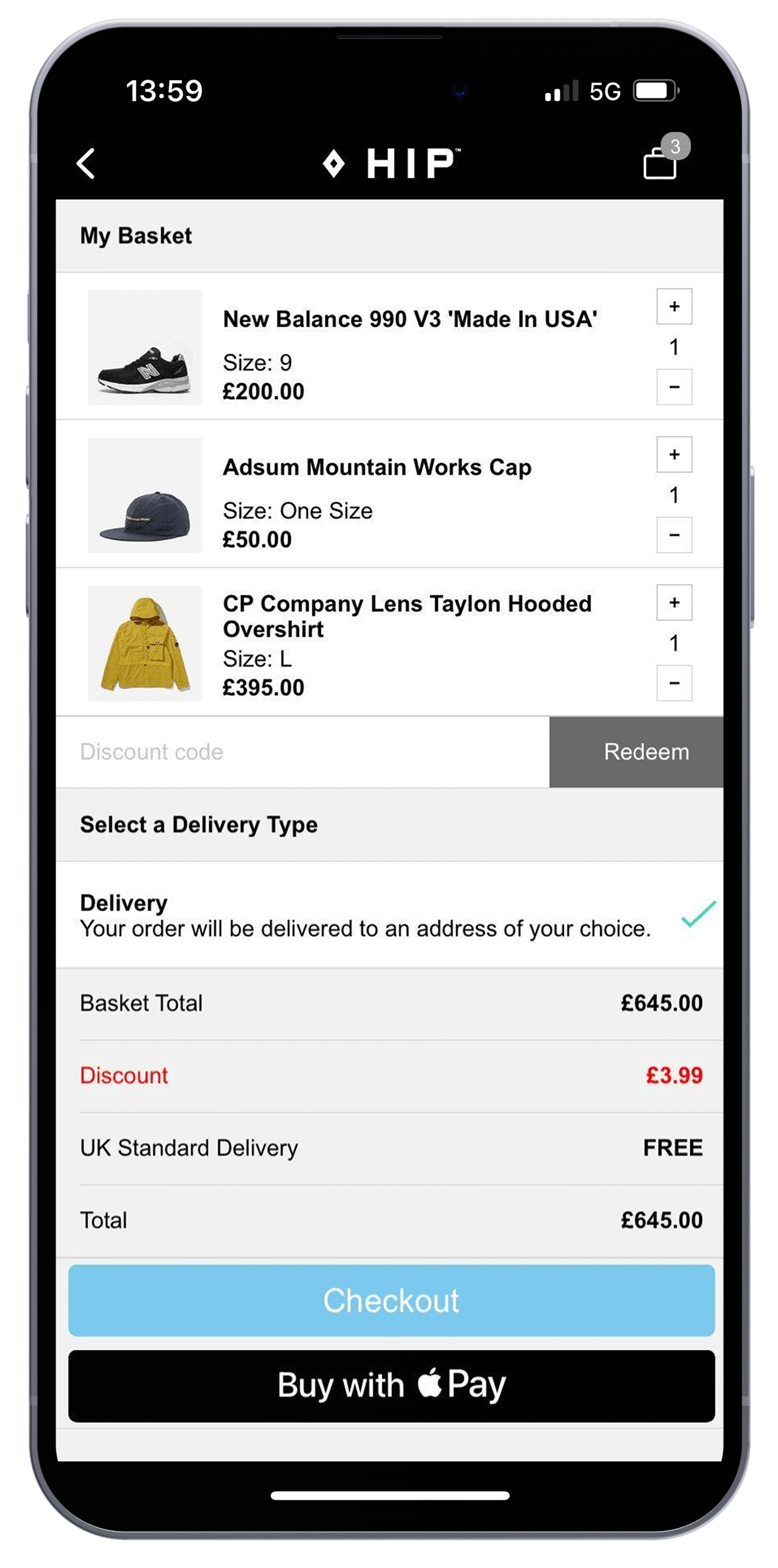
Task: Buy with Apple Pay
Action: click(391, 1385)
